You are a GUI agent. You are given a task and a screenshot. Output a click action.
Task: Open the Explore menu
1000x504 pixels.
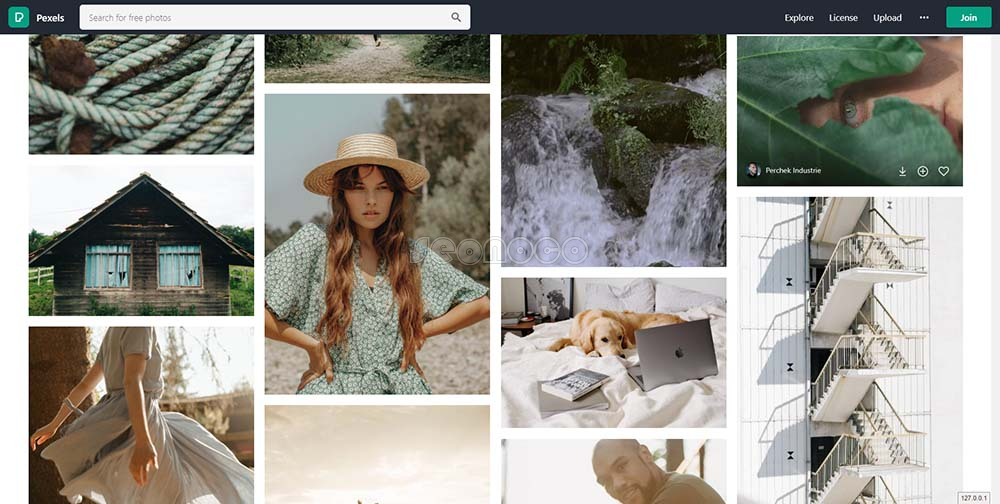798,17
